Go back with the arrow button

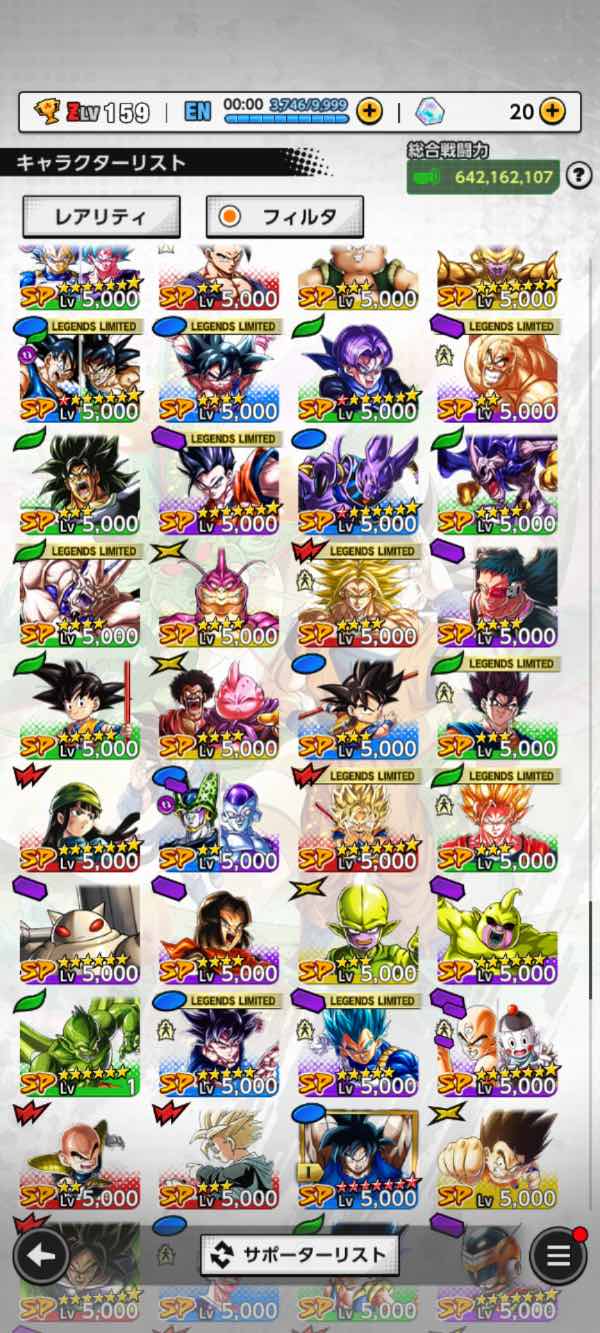click(41, 1255)
